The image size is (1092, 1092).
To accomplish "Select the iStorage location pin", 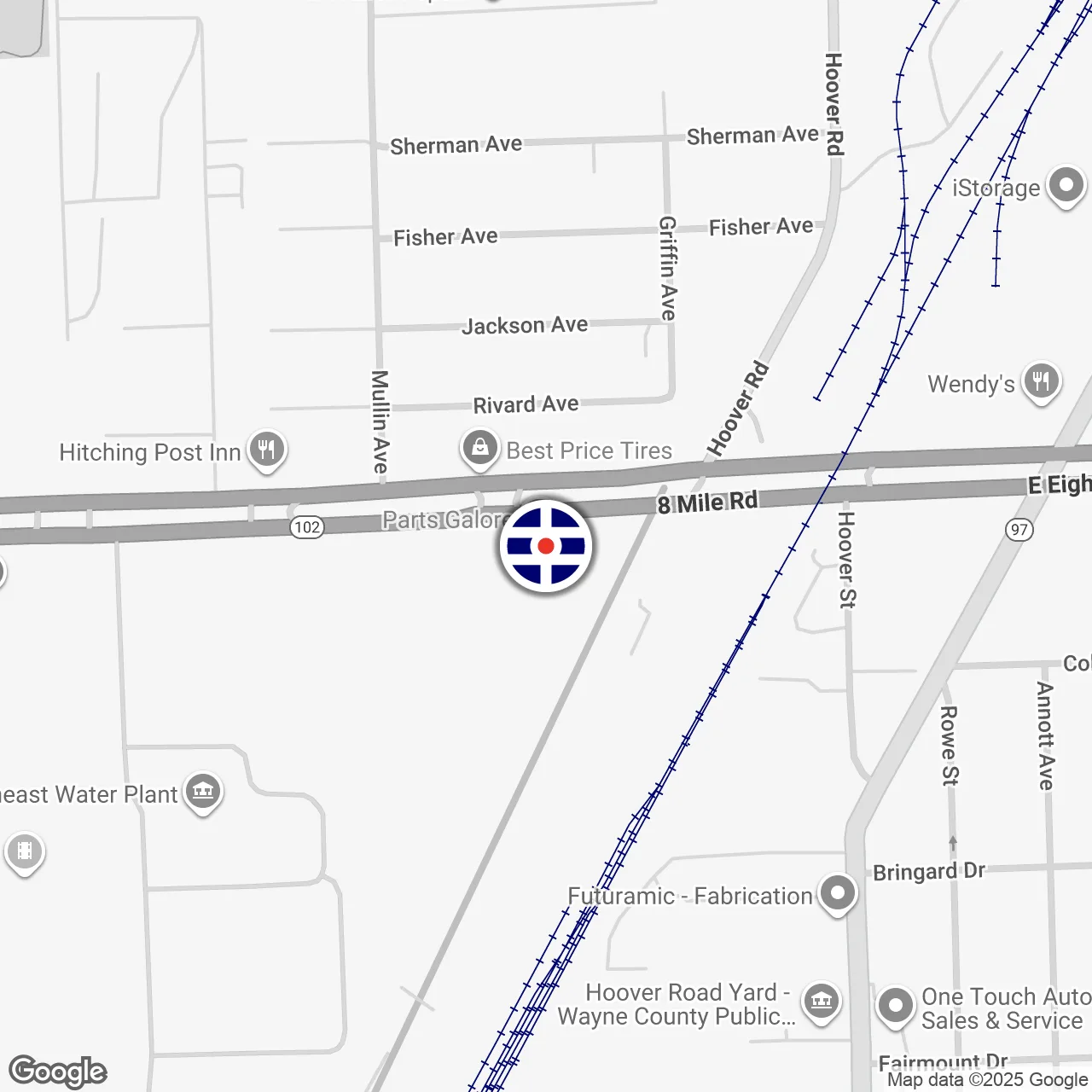I will coord(1066,185).
